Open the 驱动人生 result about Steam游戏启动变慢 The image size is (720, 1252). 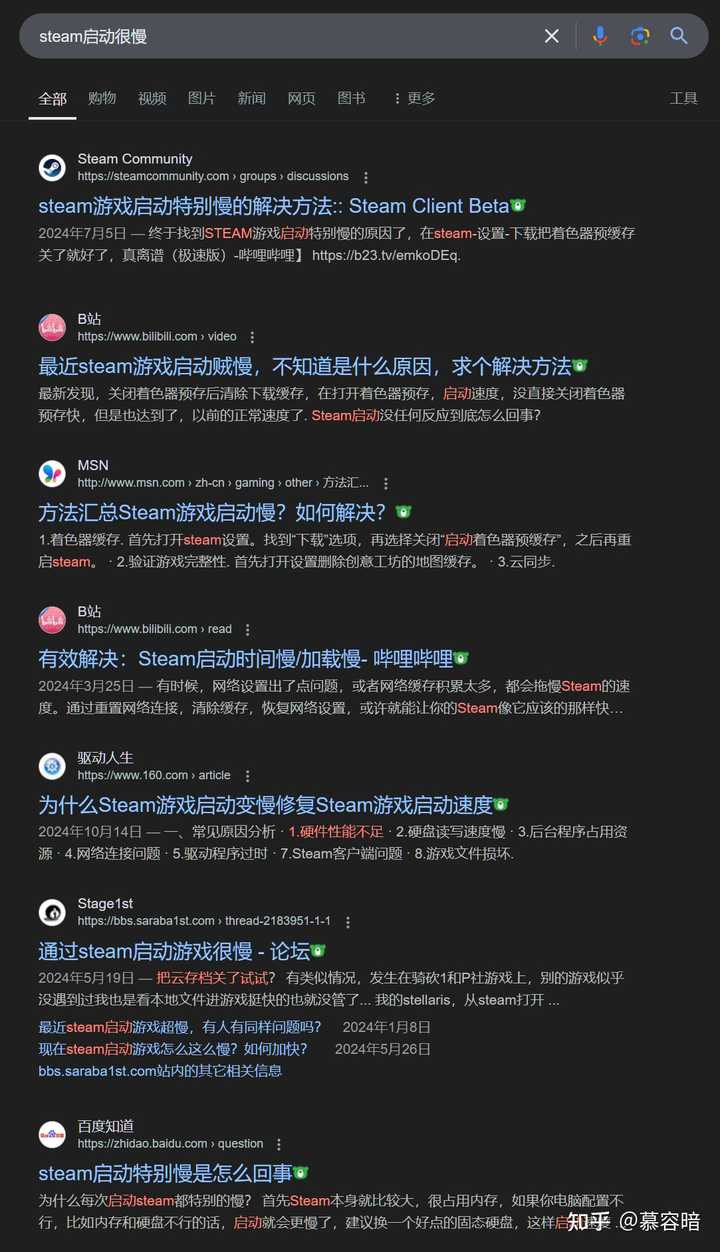coord(266,805)
